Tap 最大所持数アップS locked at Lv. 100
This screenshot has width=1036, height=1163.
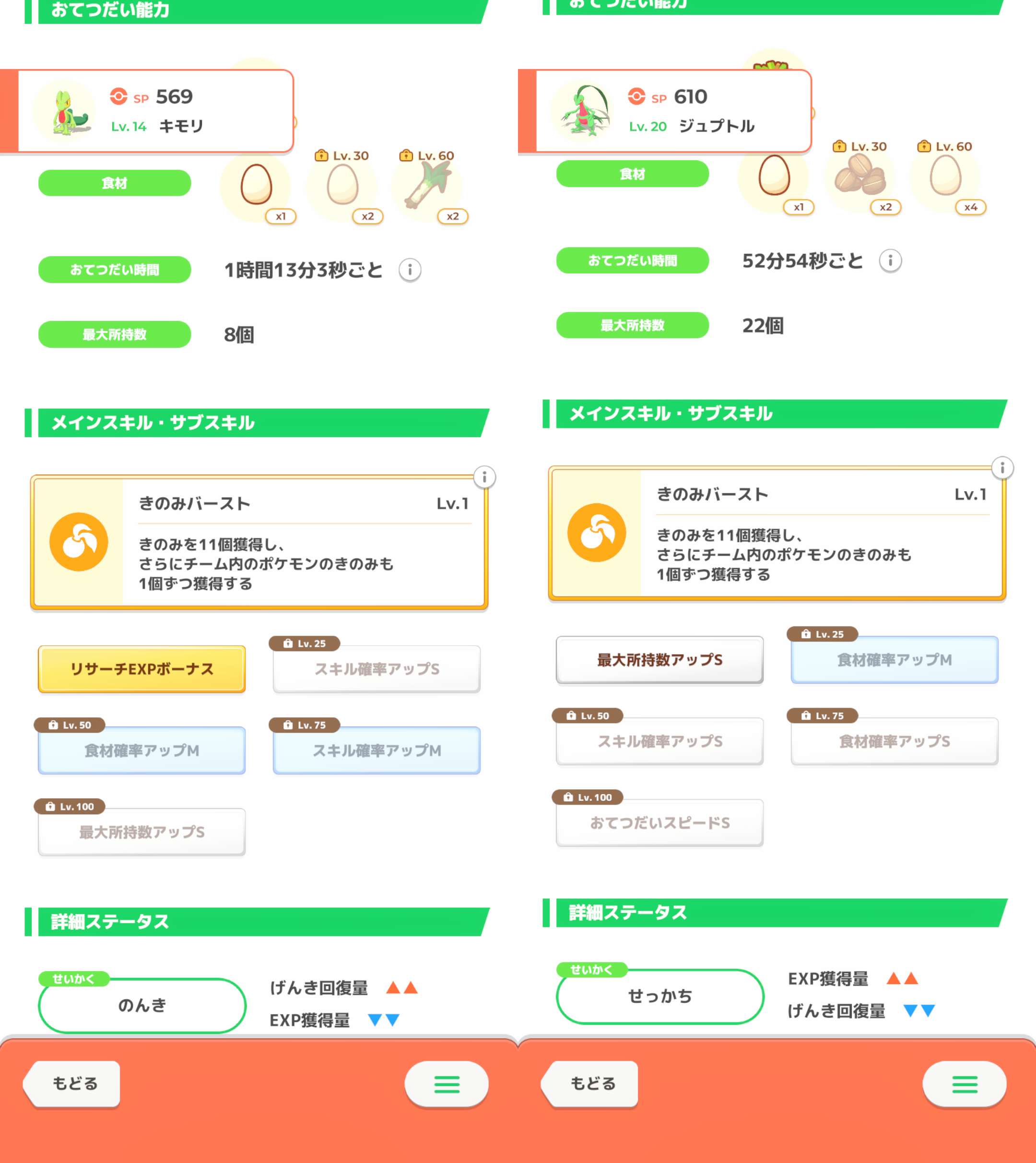click(x=142, y=831)
